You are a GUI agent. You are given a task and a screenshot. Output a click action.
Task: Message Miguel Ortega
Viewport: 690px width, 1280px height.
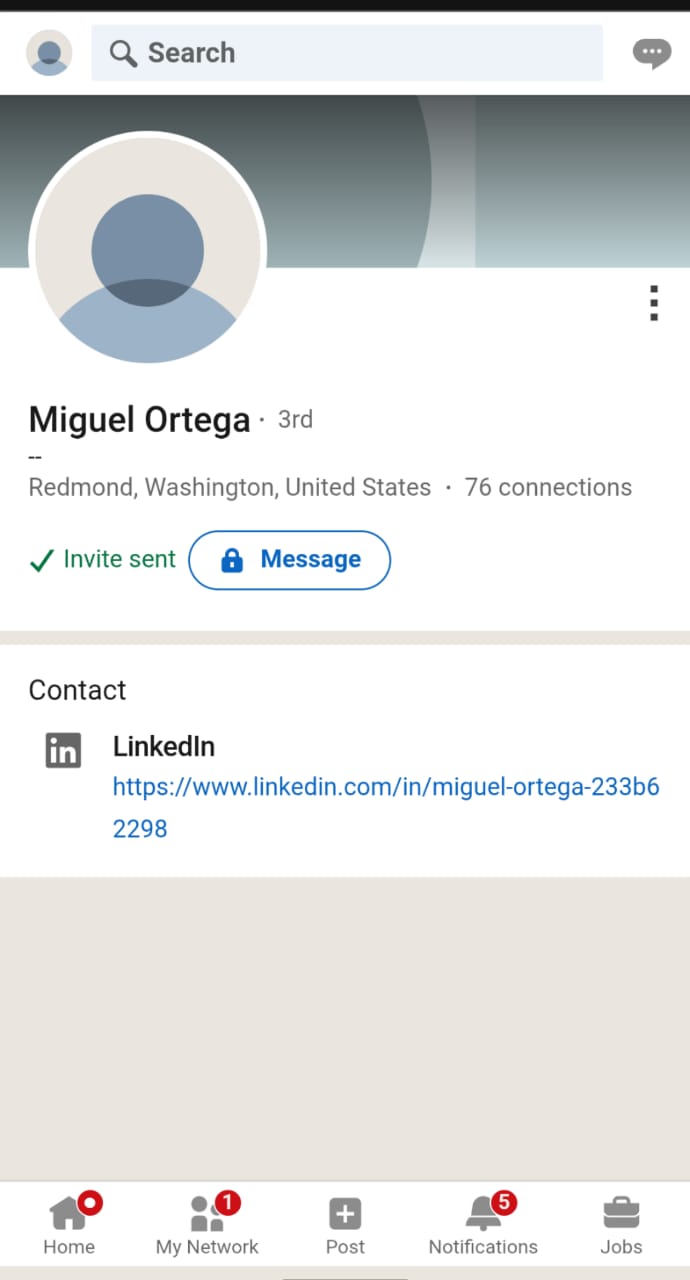pyautogui.click(x=290, y=560)
